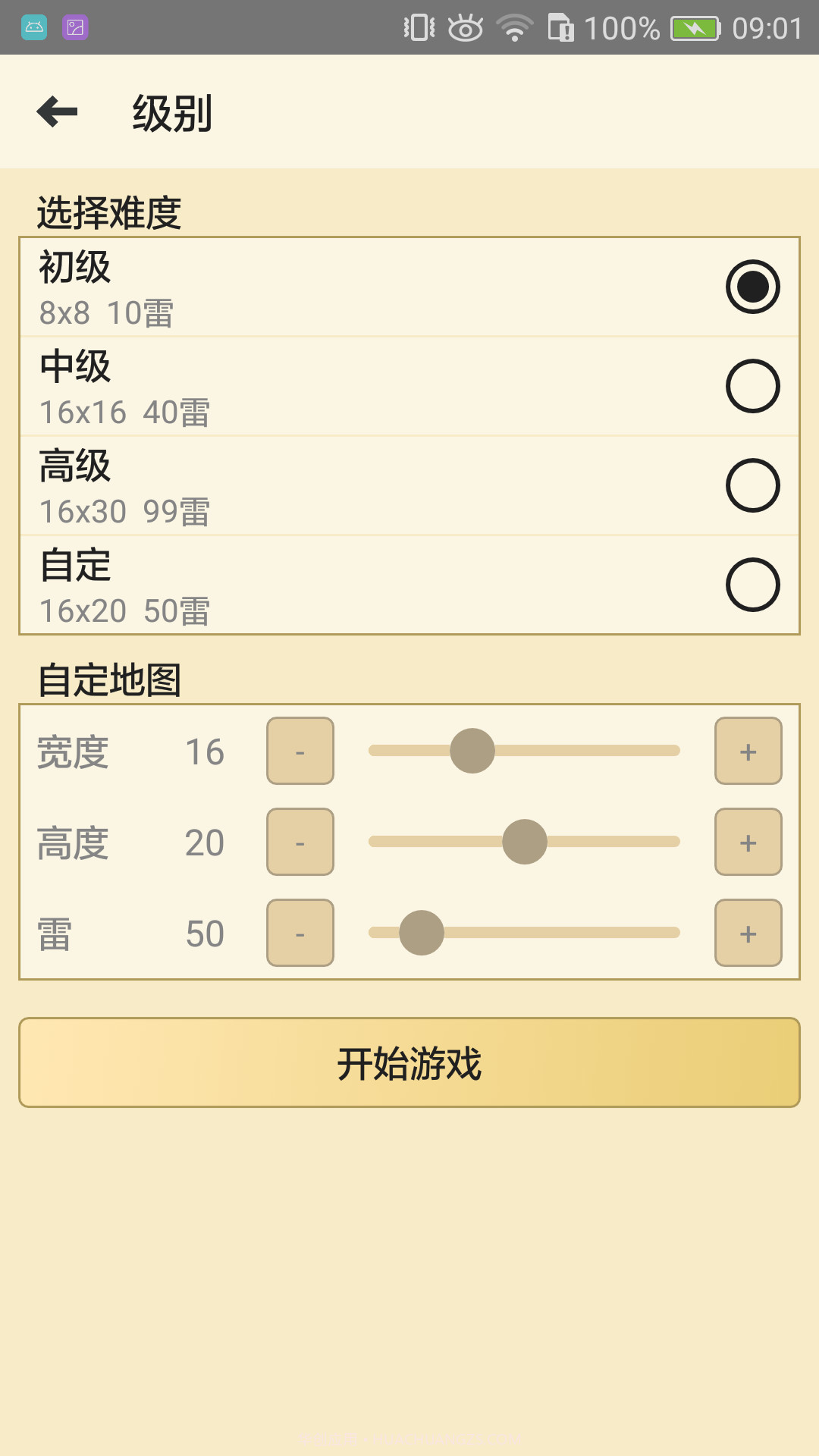Image resolution: width=819 pixels, height=1456 pixels.
Task: Click the 雷 mine count slider handle
Action: click(422, 933)
